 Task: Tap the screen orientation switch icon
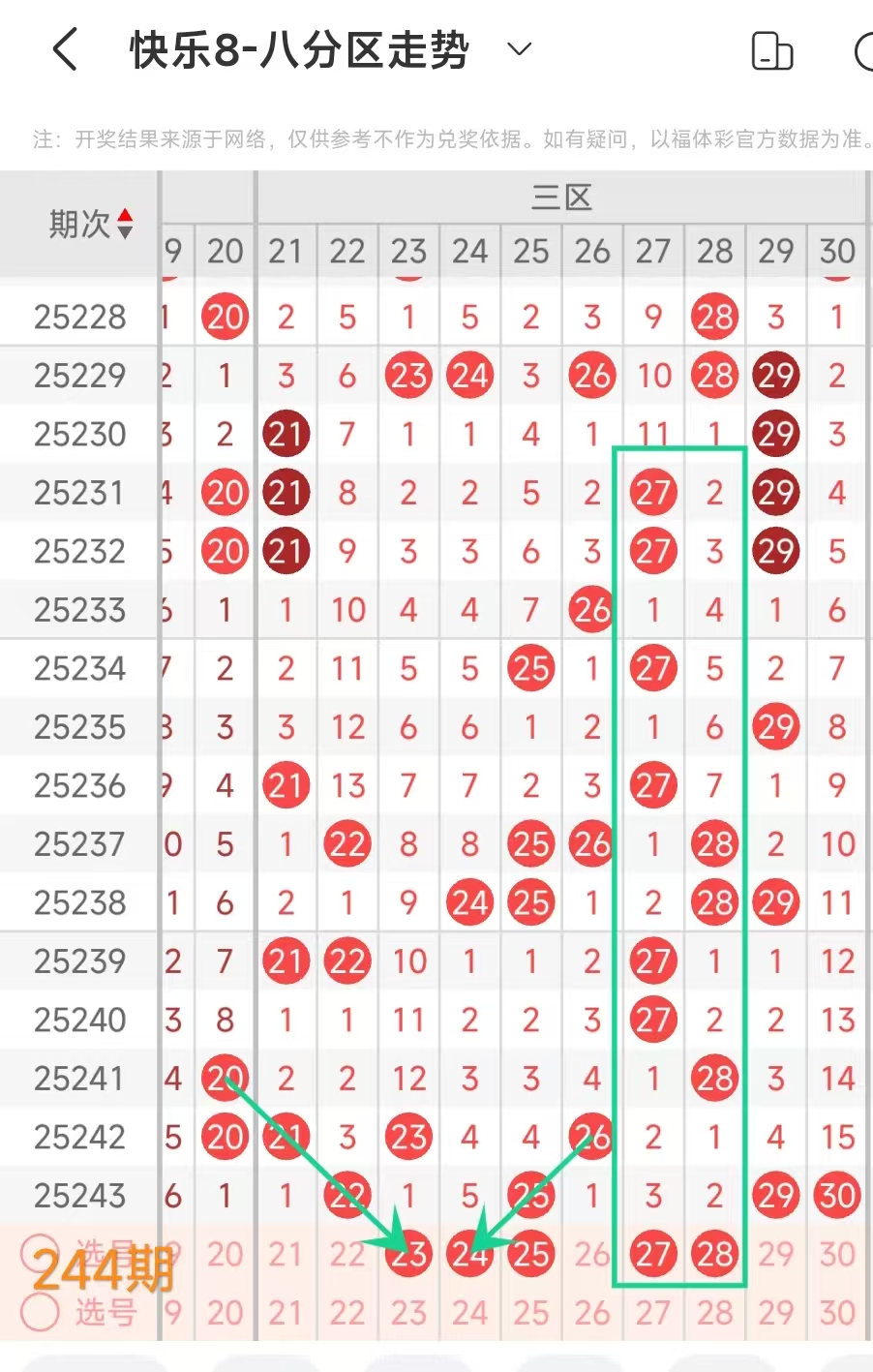(x=771, y=51)
